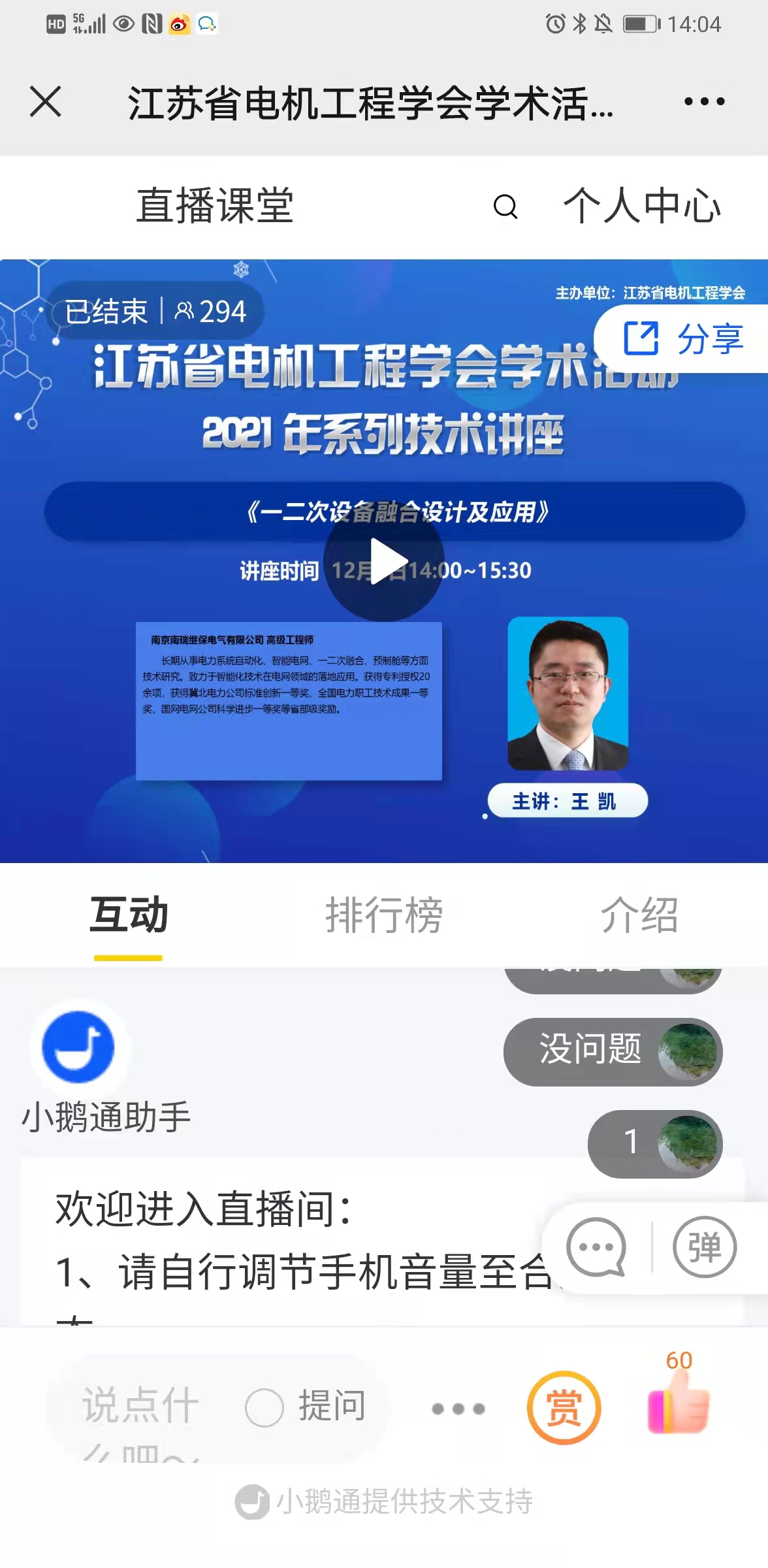Switch to the 排行榜 tab
768x1568 pixels.
pyautogui.click(x=384, y=915)
